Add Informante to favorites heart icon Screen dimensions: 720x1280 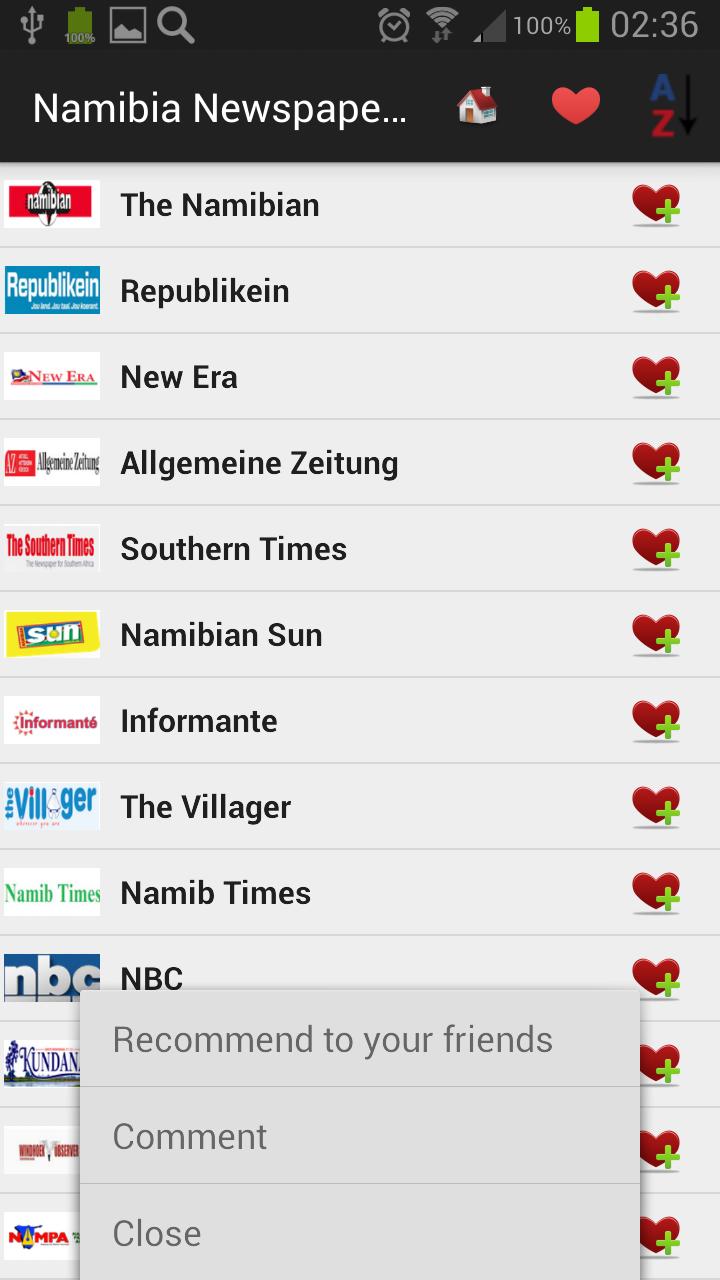657,720
